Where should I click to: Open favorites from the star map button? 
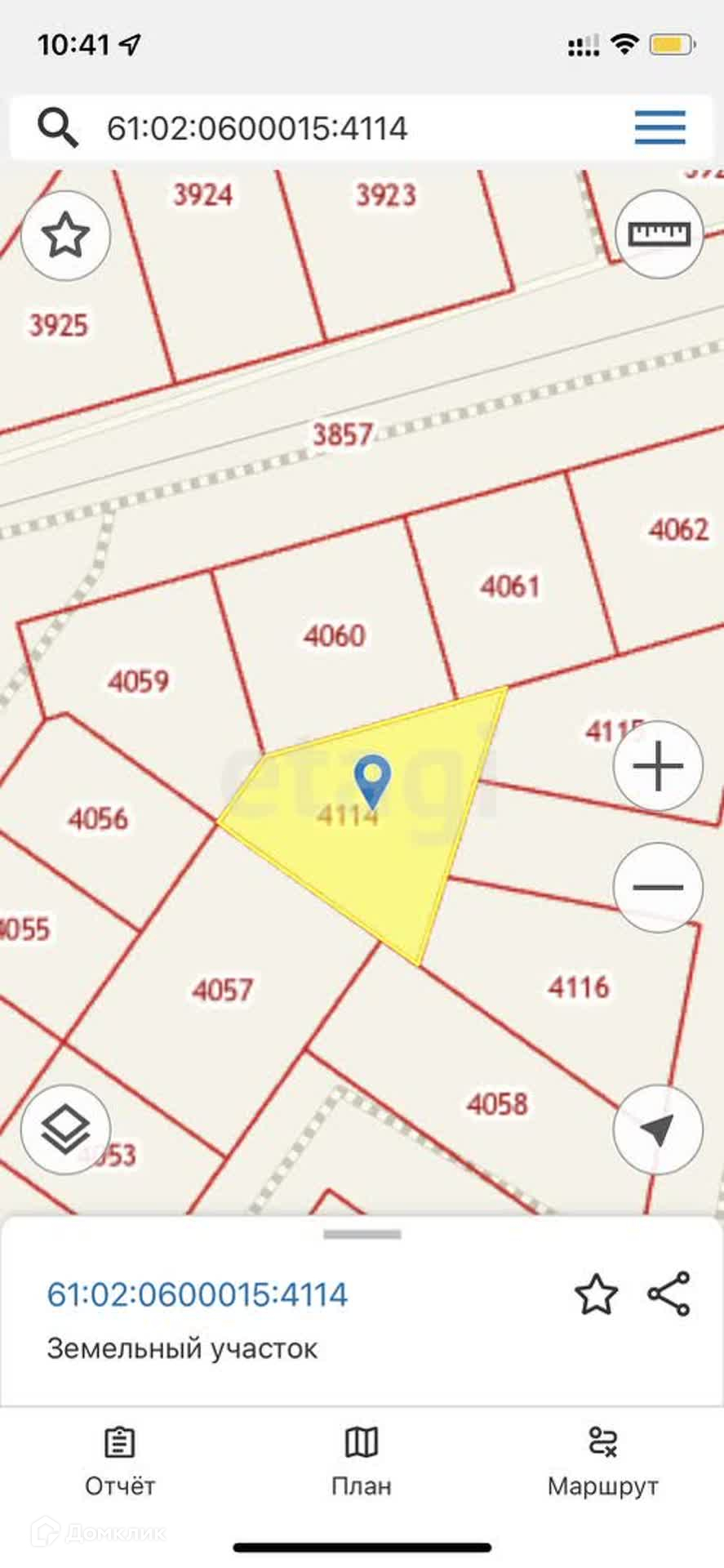(x=65, y=236)
